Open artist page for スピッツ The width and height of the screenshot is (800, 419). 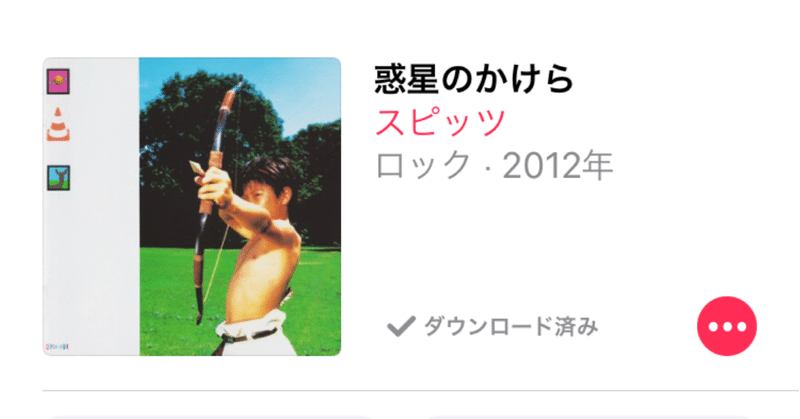coord(440,123)
